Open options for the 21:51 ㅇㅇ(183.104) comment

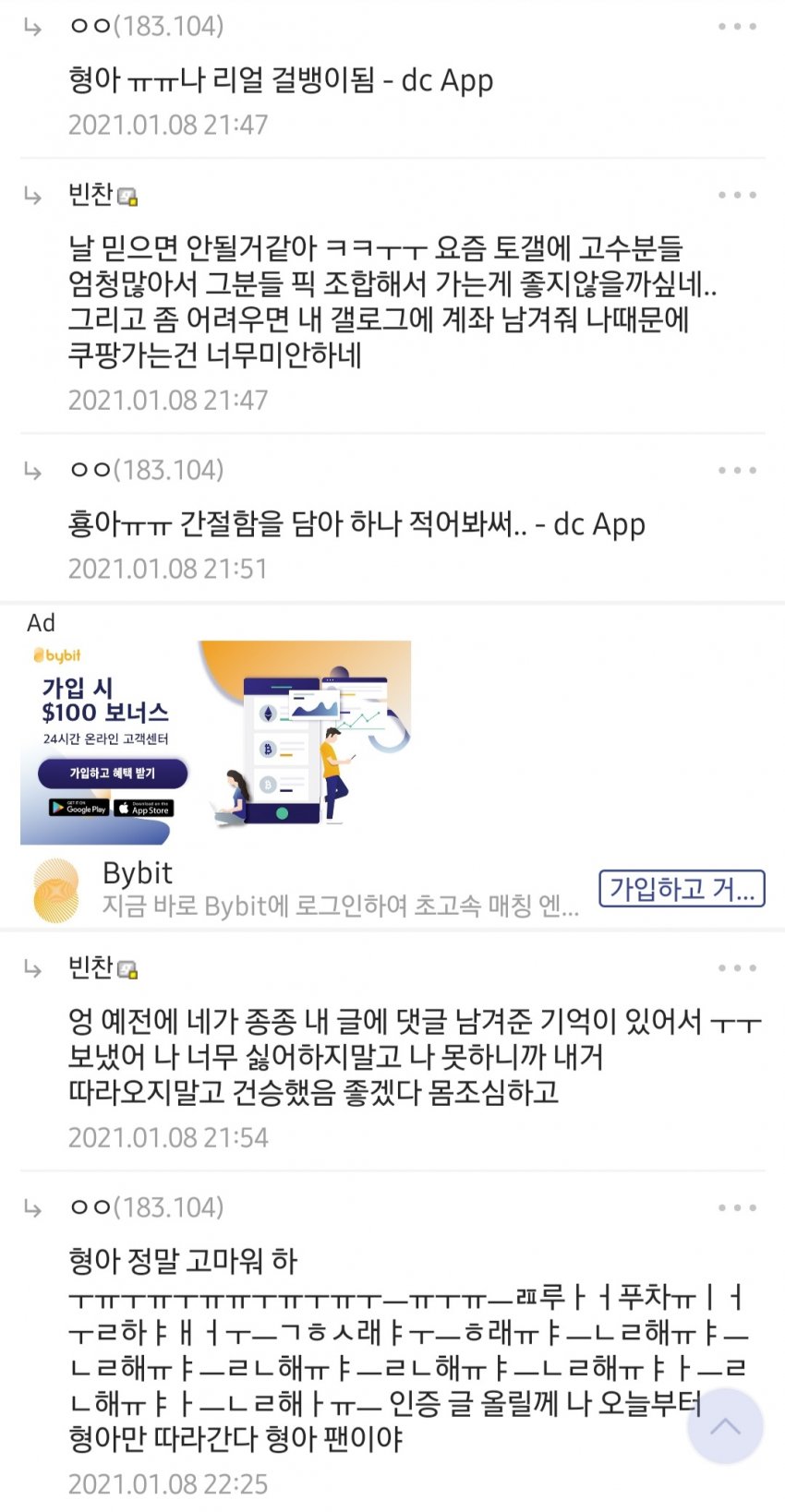(x=737, y=470)
